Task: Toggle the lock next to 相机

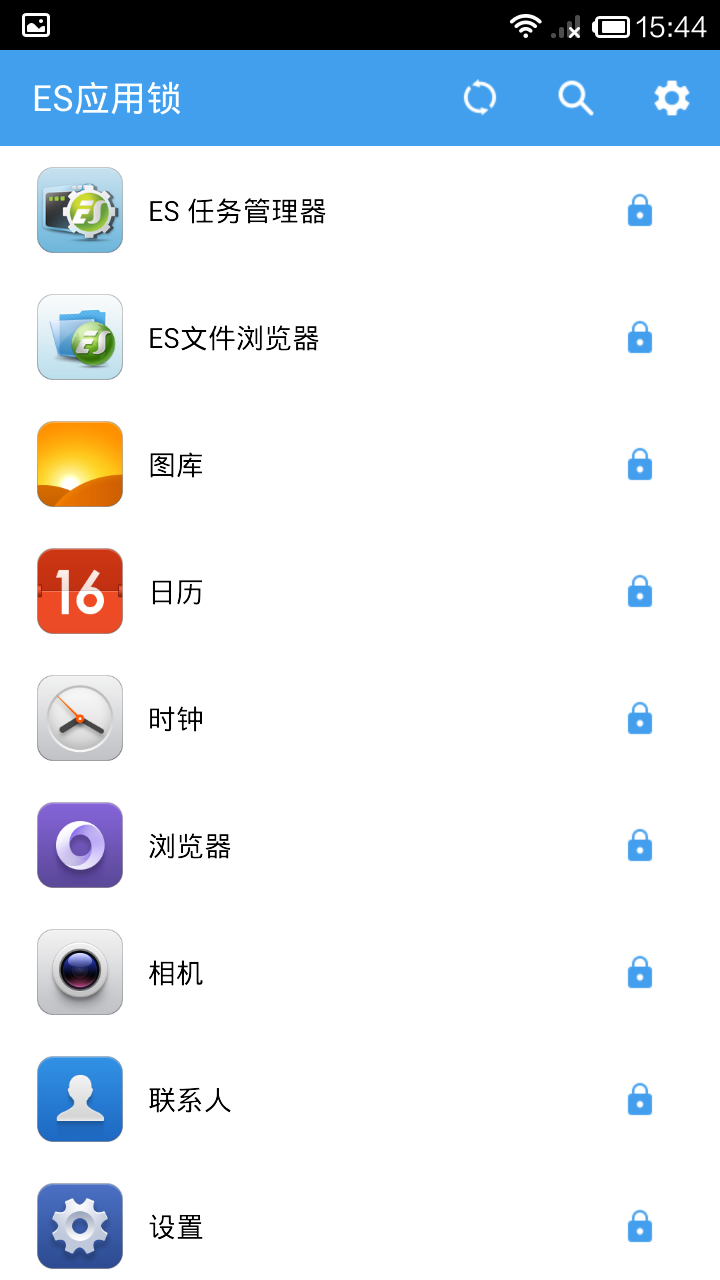Action: point(639,971)
